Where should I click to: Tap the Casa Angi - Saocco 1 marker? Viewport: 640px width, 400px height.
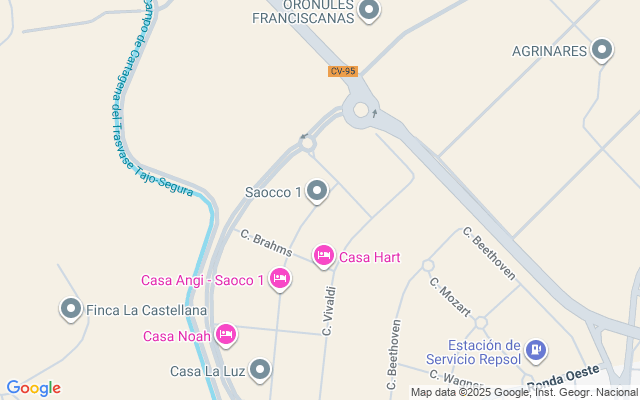point(280,279)
